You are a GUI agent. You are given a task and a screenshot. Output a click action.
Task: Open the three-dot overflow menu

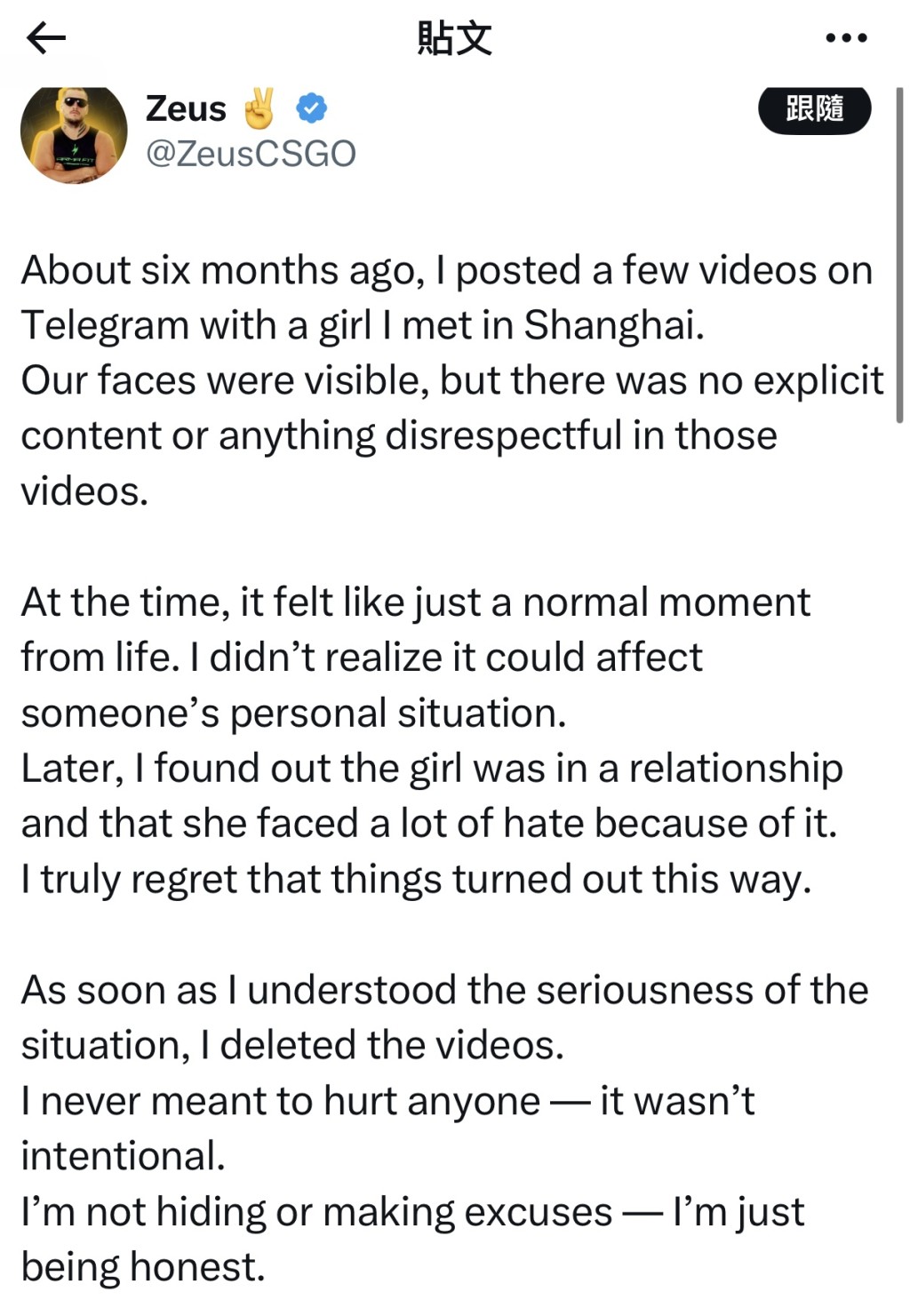tap(845, 38)
